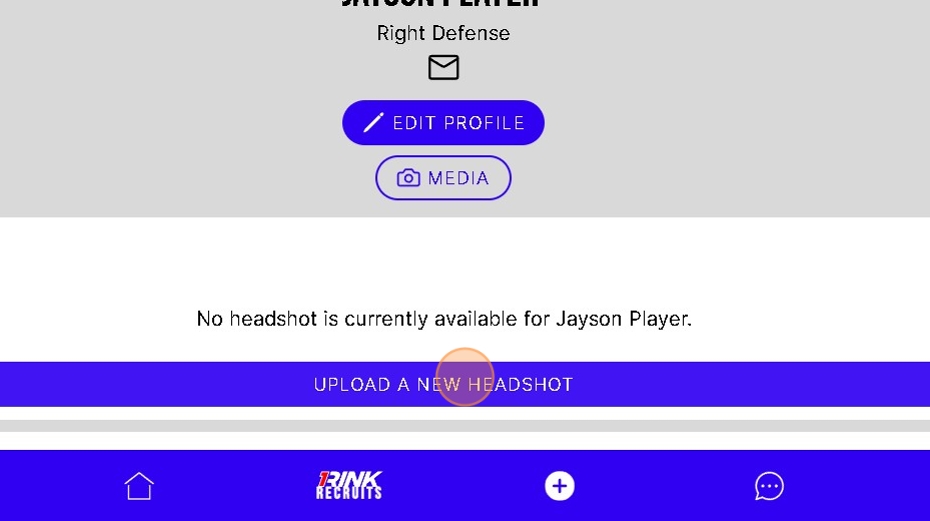
Task: Open the messages chat tab
Action: (x=769, y=486)
